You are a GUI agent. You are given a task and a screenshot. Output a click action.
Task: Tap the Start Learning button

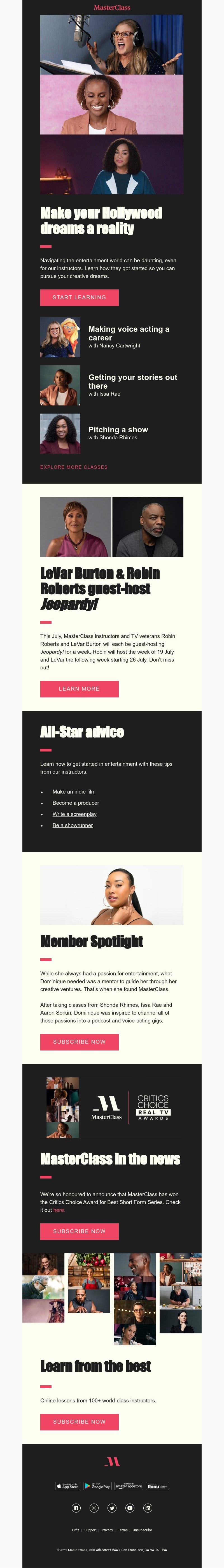79,297
